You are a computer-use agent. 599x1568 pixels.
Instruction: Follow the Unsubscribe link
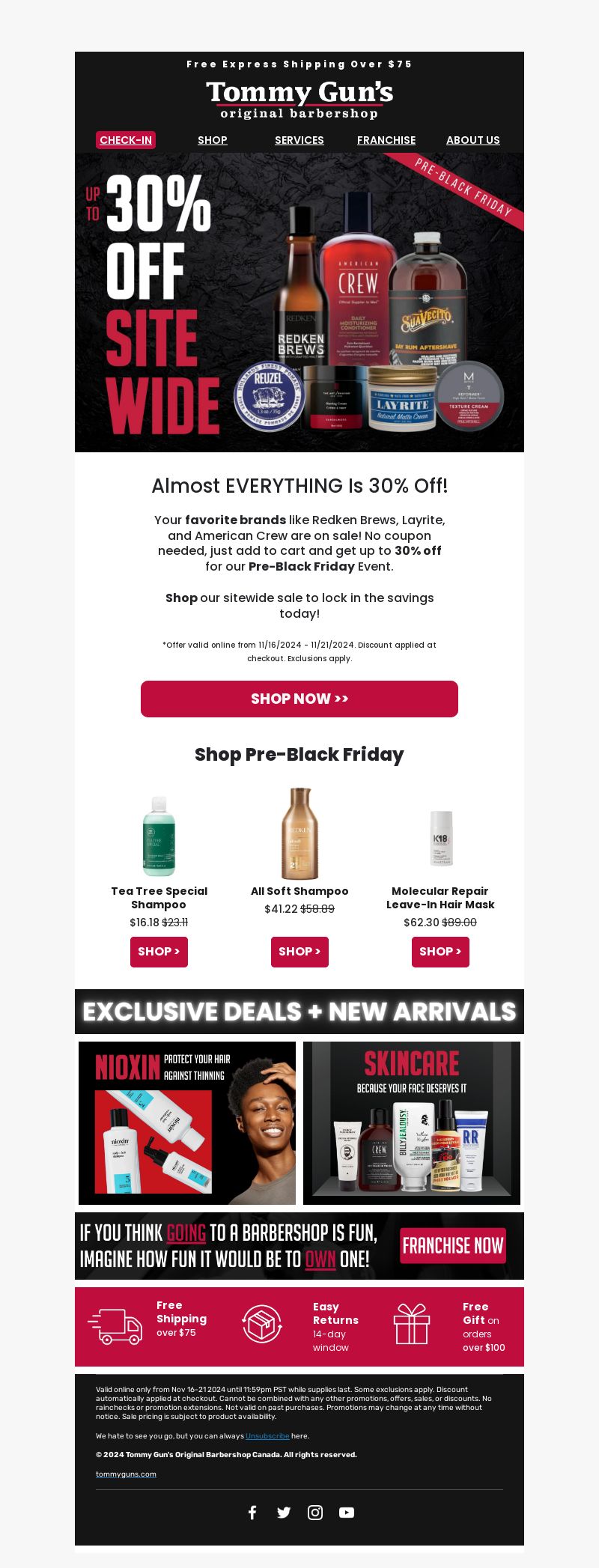point(267,1436)
